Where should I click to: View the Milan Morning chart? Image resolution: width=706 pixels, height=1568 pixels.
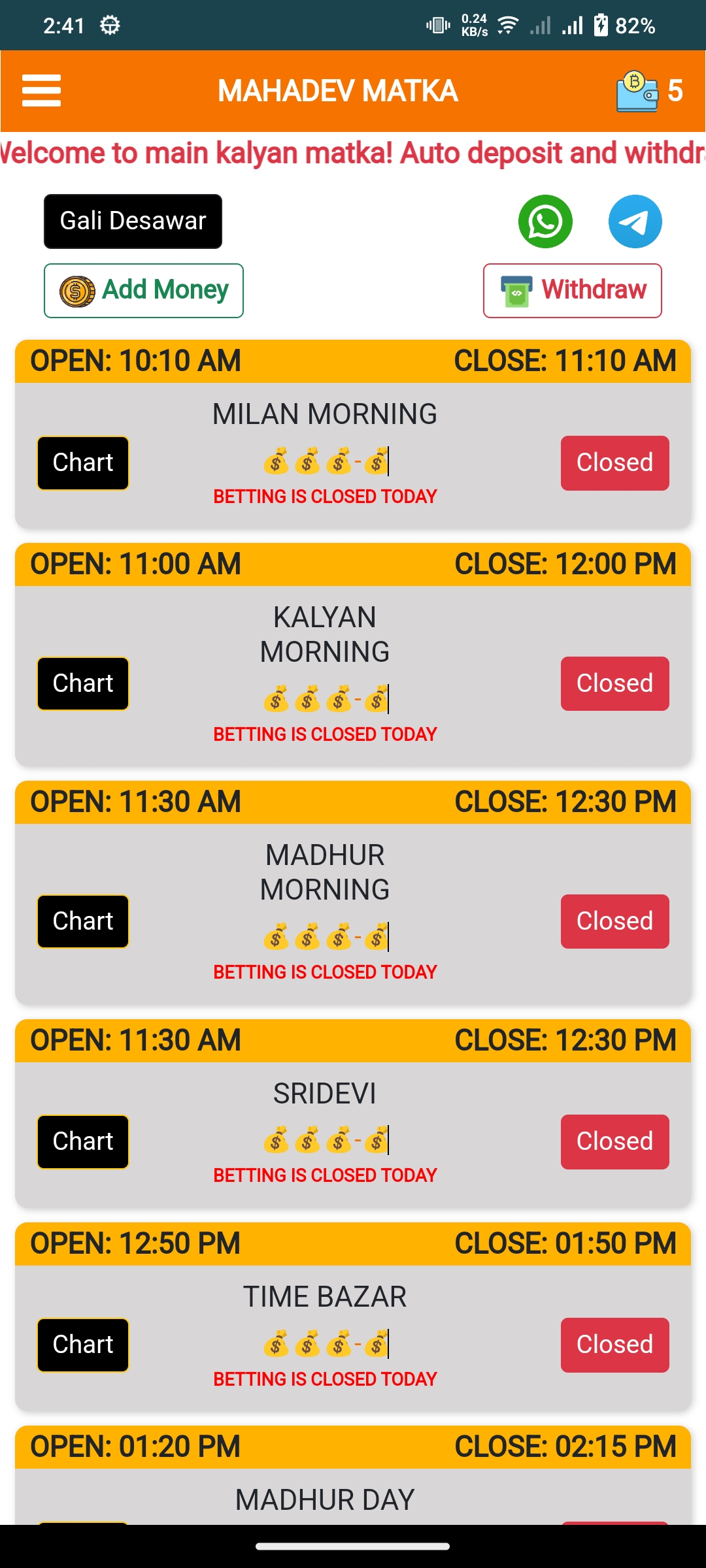click(x=83, y=463)
